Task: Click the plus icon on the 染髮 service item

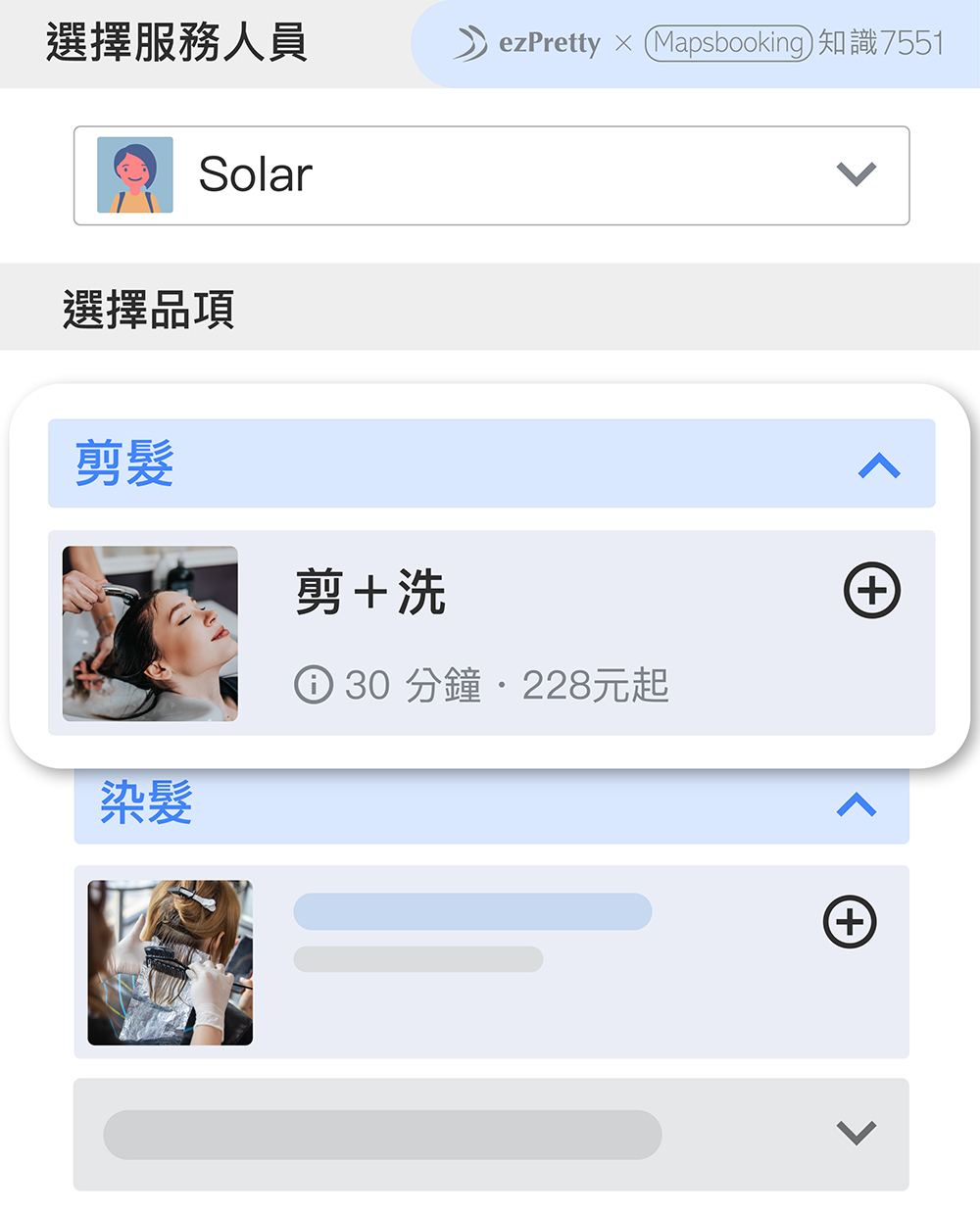Action: tap(850, 921)
